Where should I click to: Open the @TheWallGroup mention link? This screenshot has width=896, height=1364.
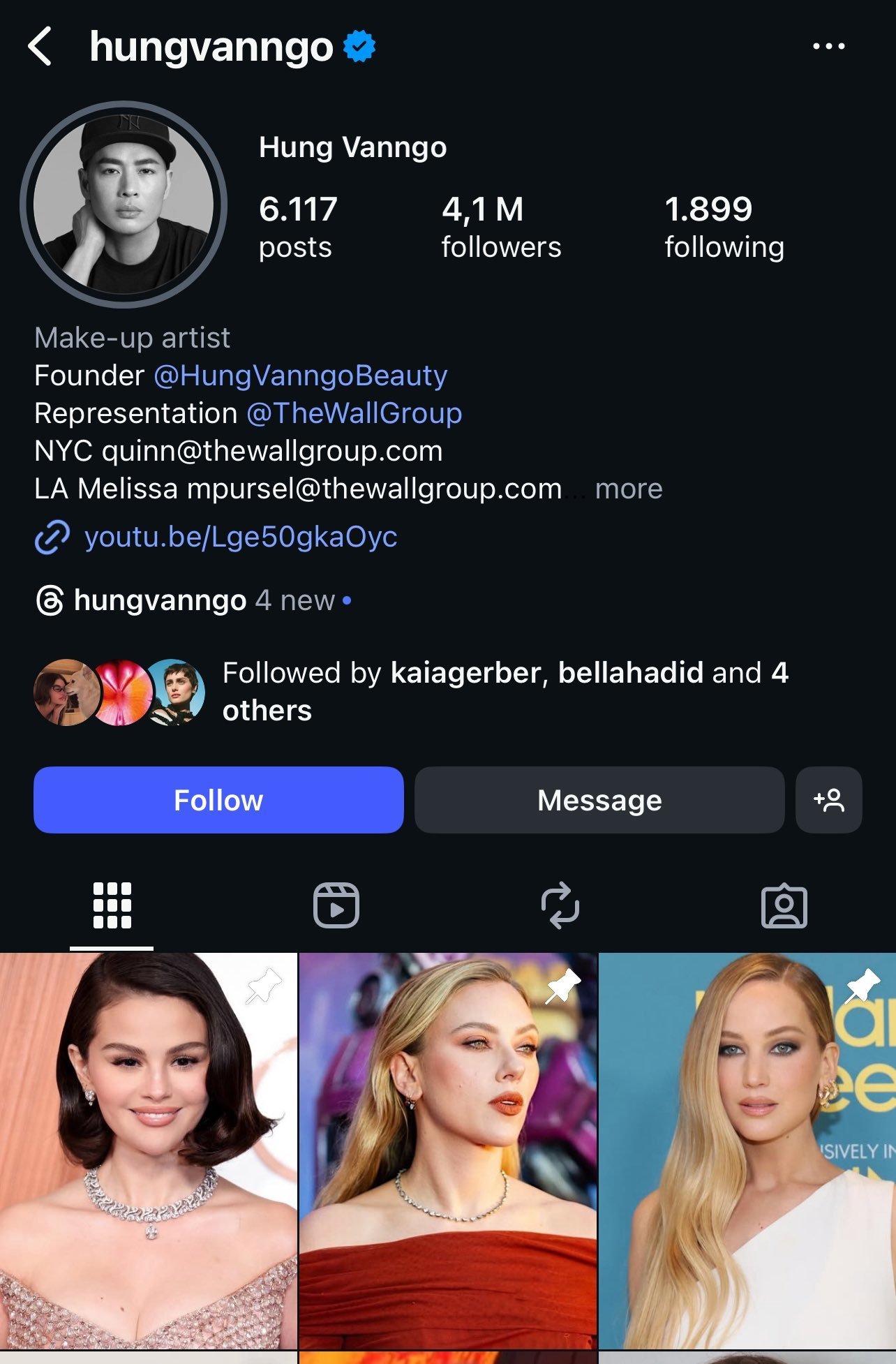coord(354,413)
